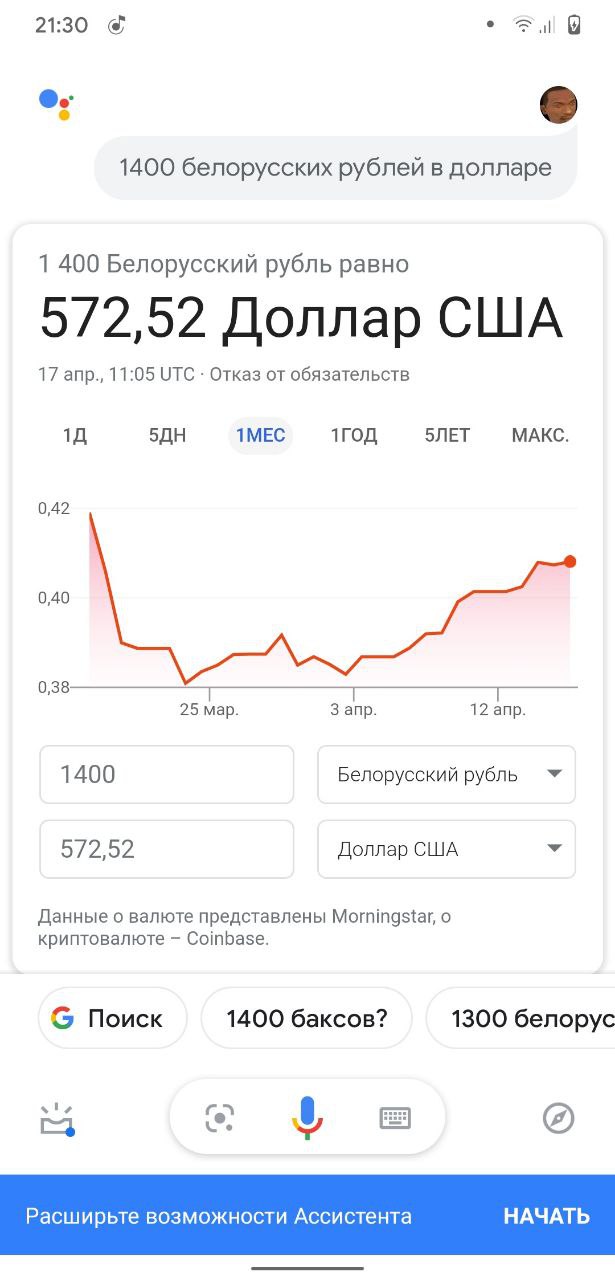Screen dimensions: 615x1280
Task: Show the МАКС. chart range
Action: click(540, 435)
